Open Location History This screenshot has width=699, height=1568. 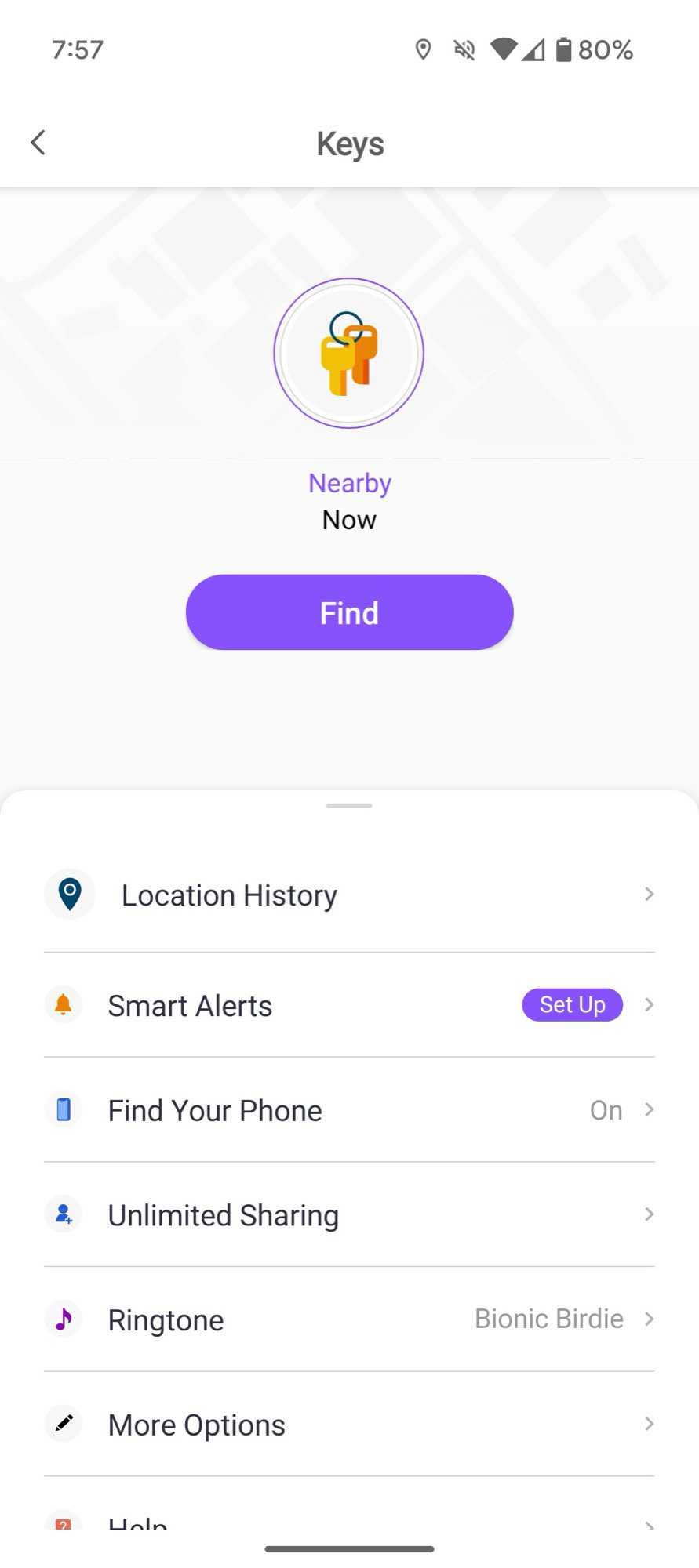click(x=349, y=895)
